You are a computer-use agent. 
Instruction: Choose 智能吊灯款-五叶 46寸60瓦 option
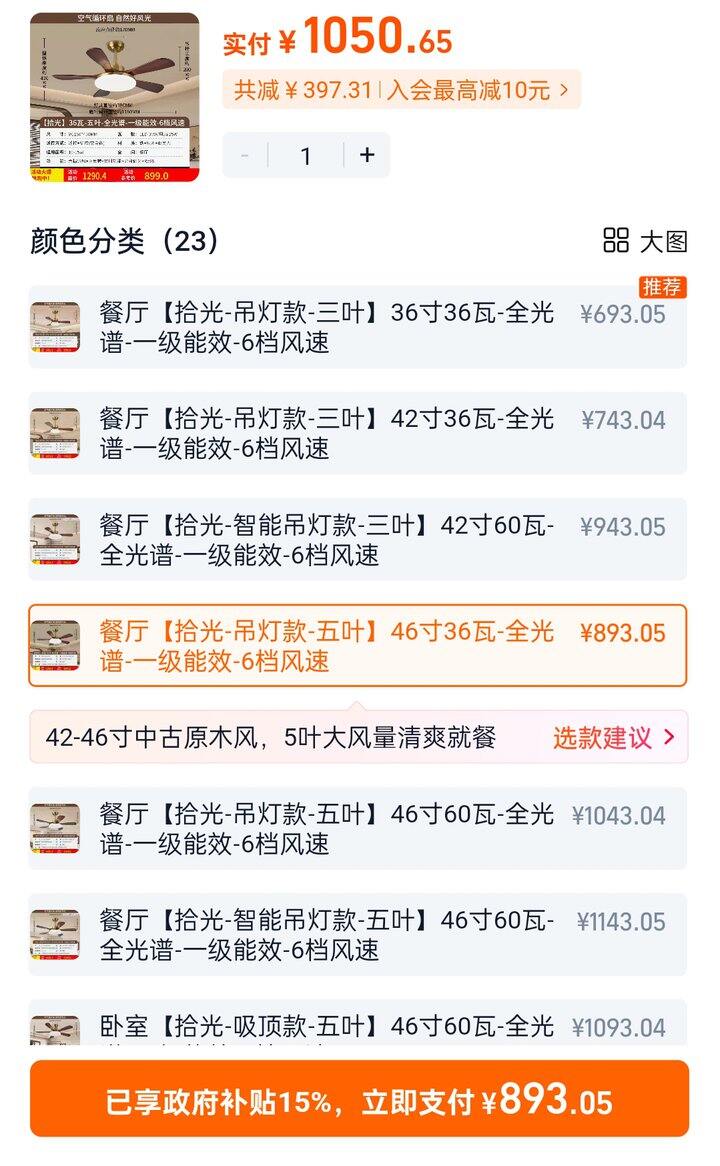pyautogui.click(x=357, y=935)
